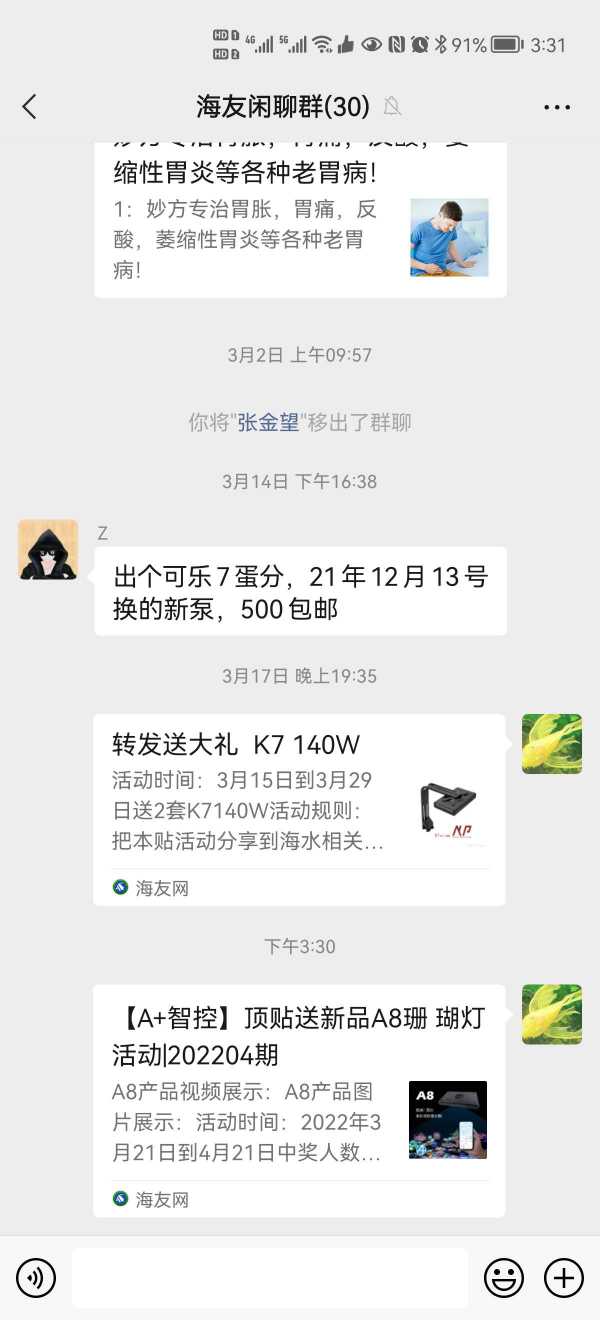The image size is (600, 1320).
Task: Open the A+智控 A8珊瑚灯 activity card
Action: (x=299, y=1100)
